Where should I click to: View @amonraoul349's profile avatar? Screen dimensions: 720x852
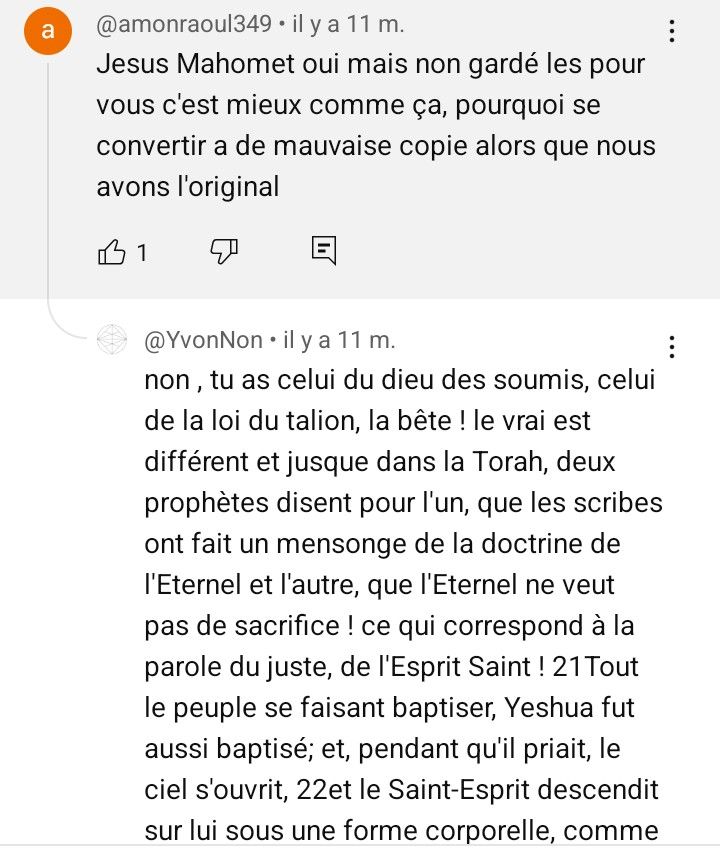pyautogui.click(x=48, y=32)
